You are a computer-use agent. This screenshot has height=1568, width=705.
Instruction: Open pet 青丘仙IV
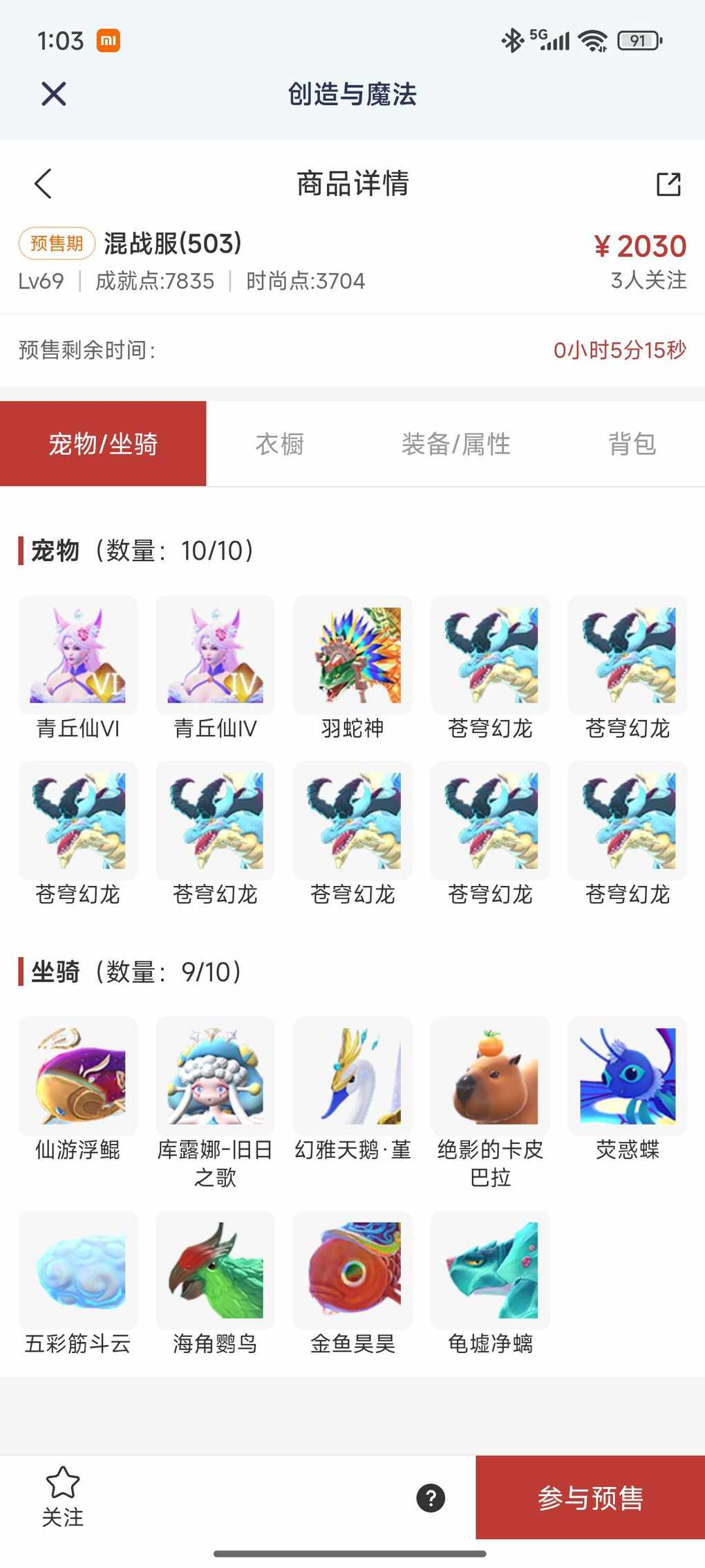[215, 656]
